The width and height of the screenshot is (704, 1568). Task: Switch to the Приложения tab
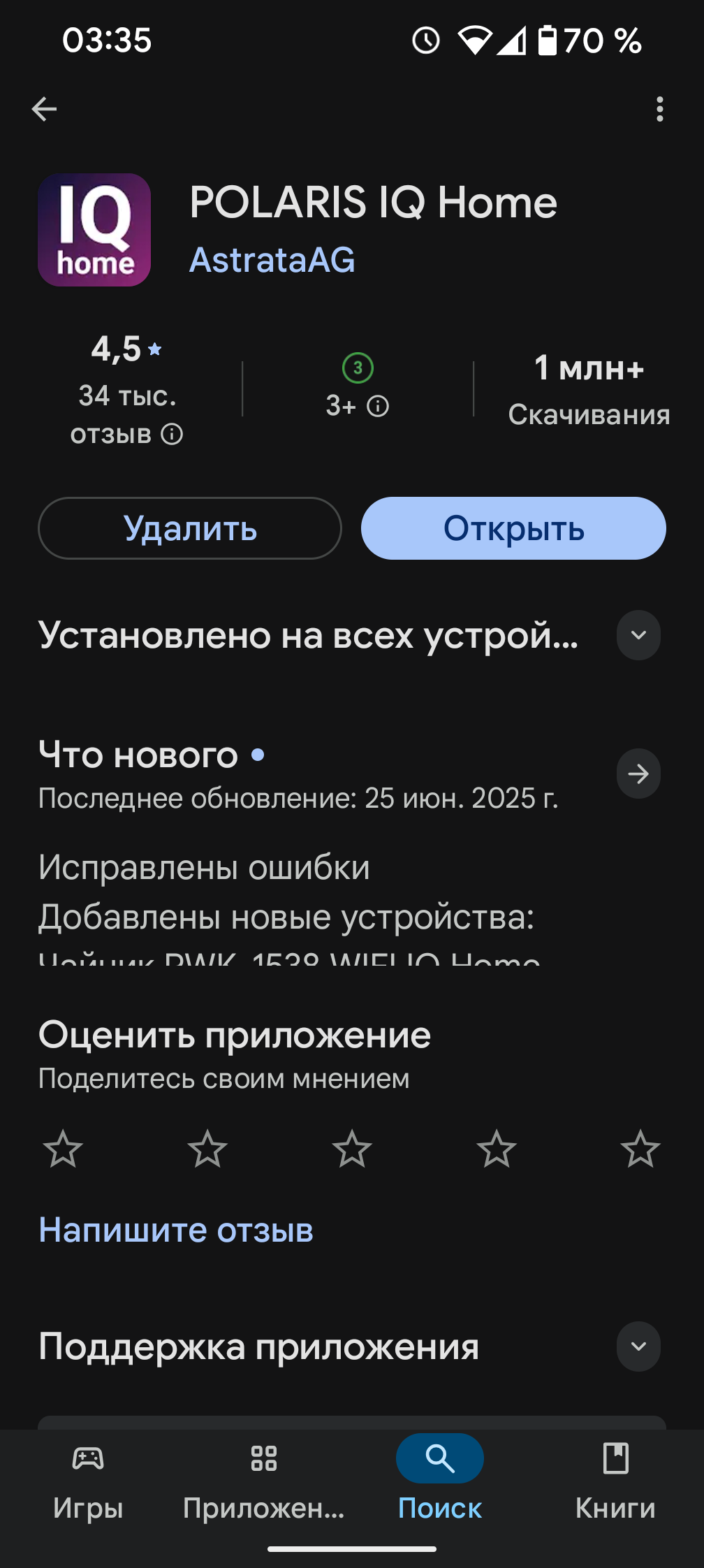tap(264, 1476)
